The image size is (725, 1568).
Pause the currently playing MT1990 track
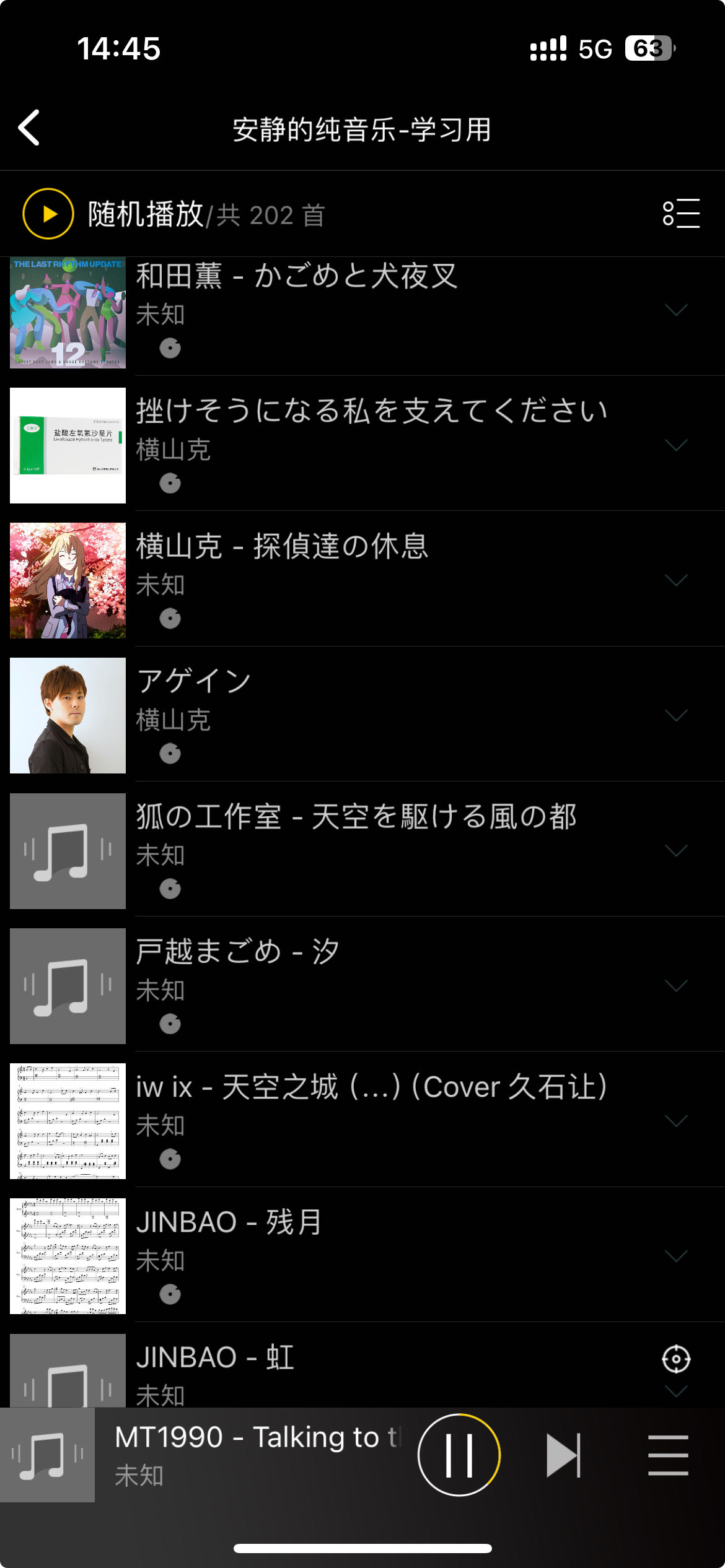tap(458, 1454)
